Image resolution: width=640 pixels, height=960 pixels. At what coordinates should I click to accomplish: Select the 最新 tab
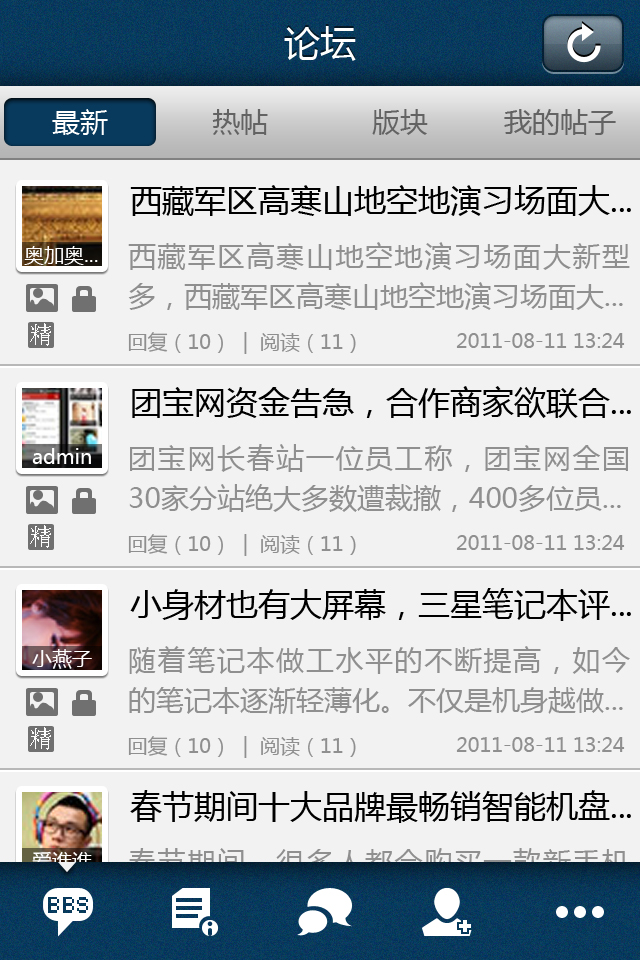[80, 122]
